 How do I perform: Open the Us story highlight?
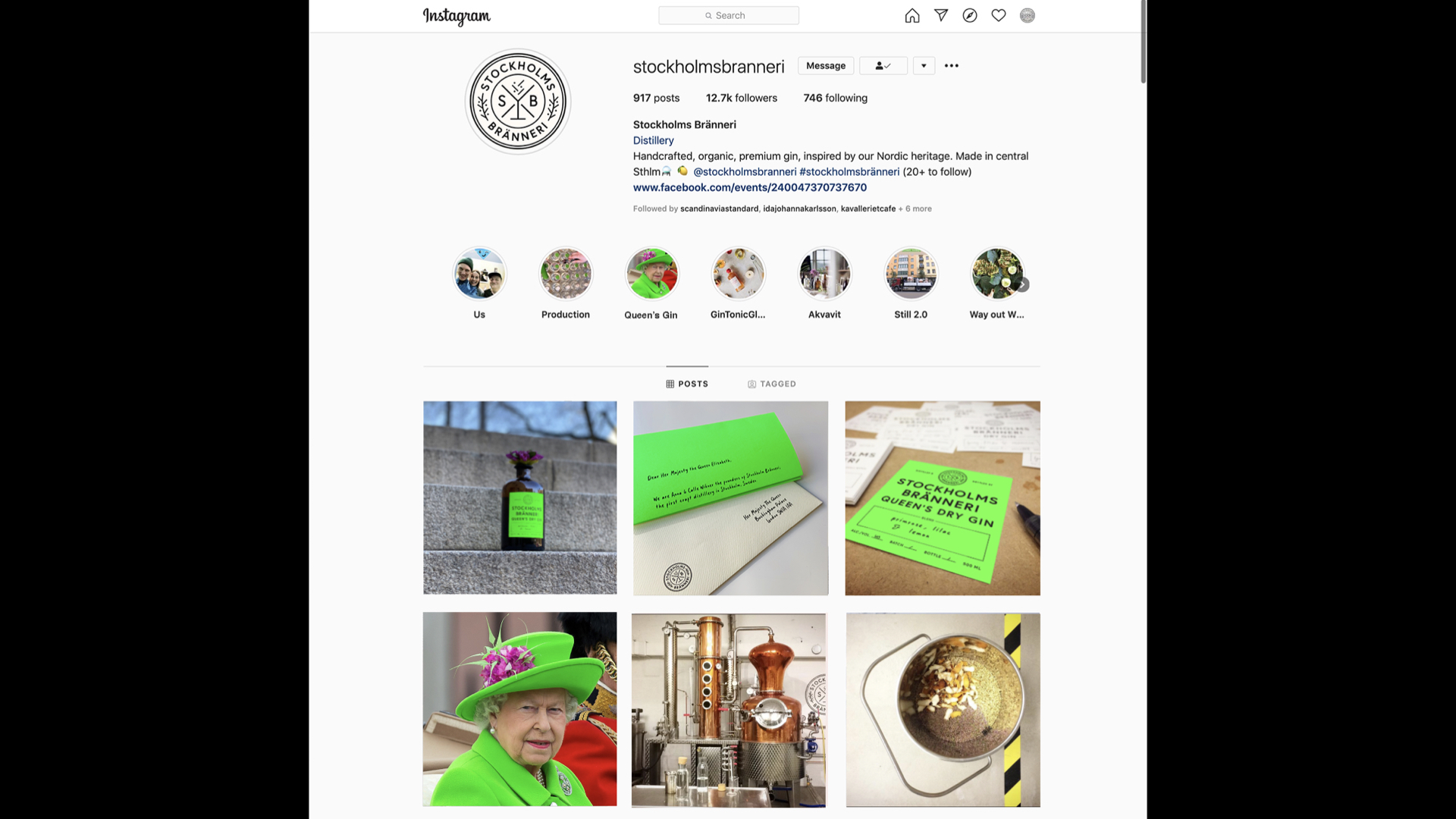tap(479, 274)
